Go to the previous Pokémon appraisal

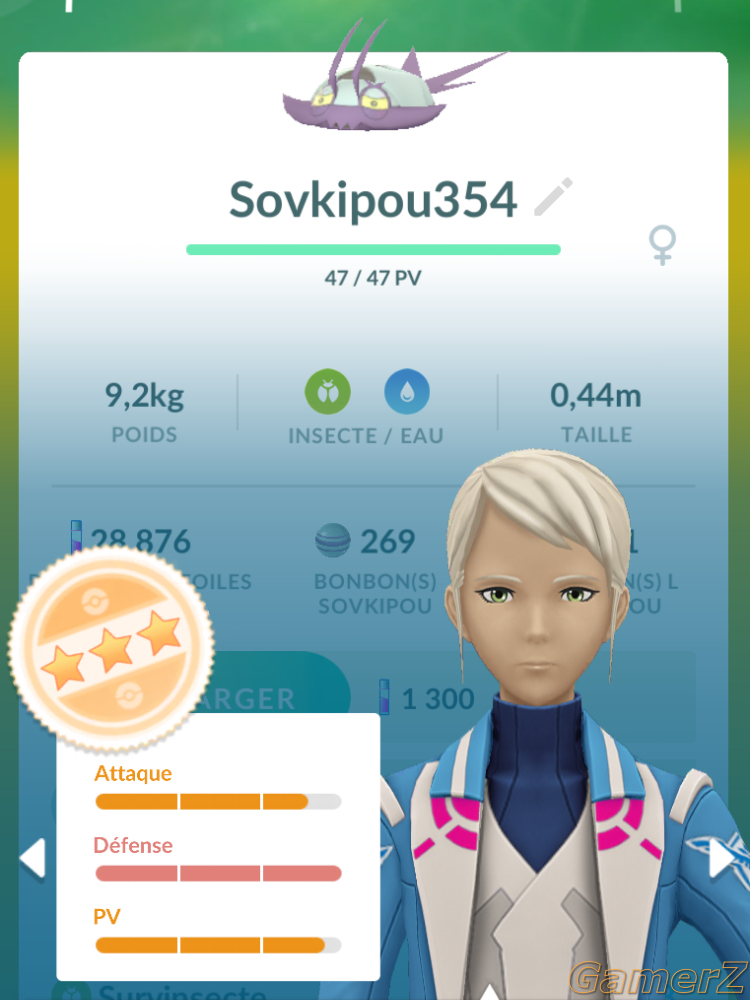[x=32, y=858]
